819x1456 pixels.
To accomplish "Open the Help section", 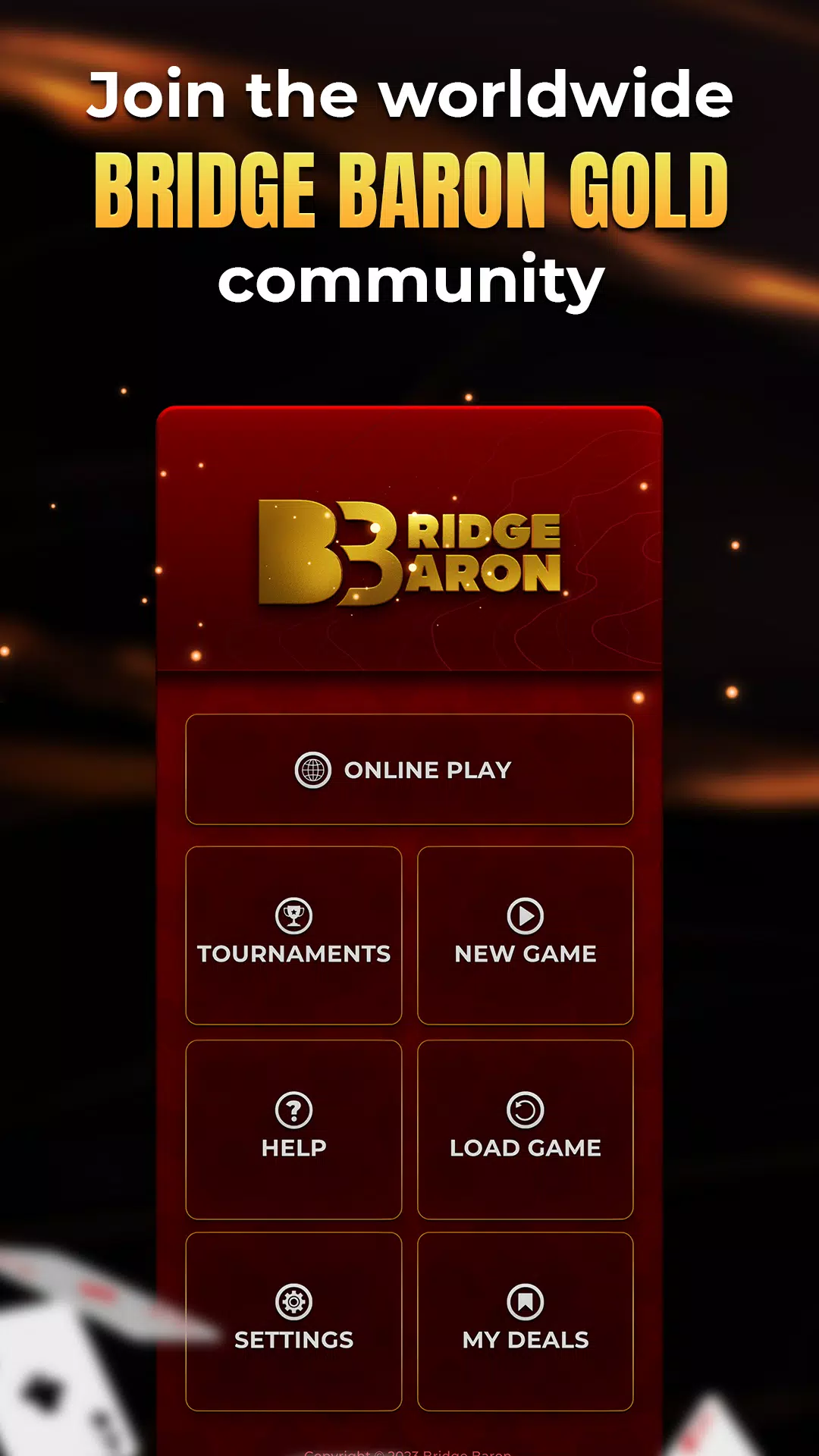I will (x=294, y=1130).
